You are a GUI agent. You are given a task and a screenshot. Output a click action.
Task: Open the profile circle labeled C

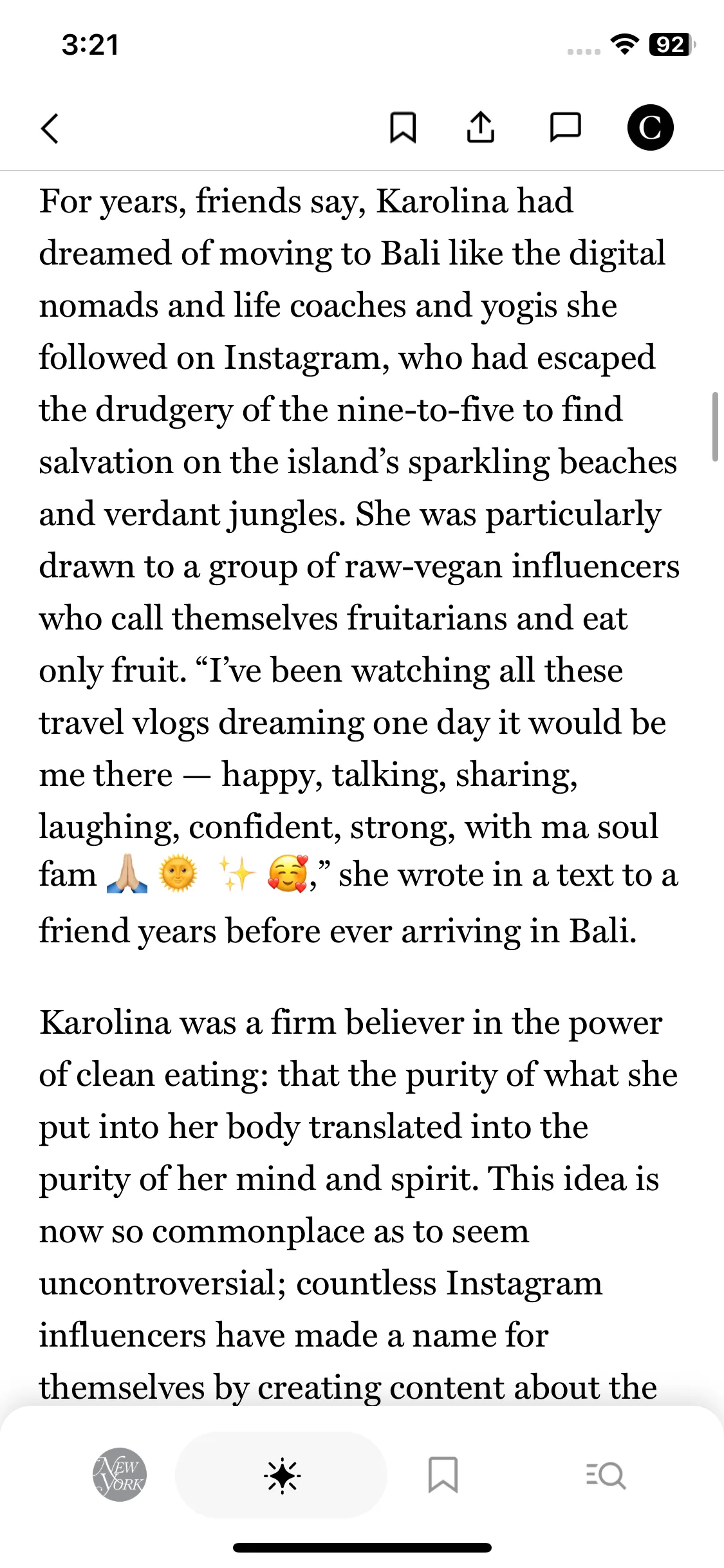point(650,127)
